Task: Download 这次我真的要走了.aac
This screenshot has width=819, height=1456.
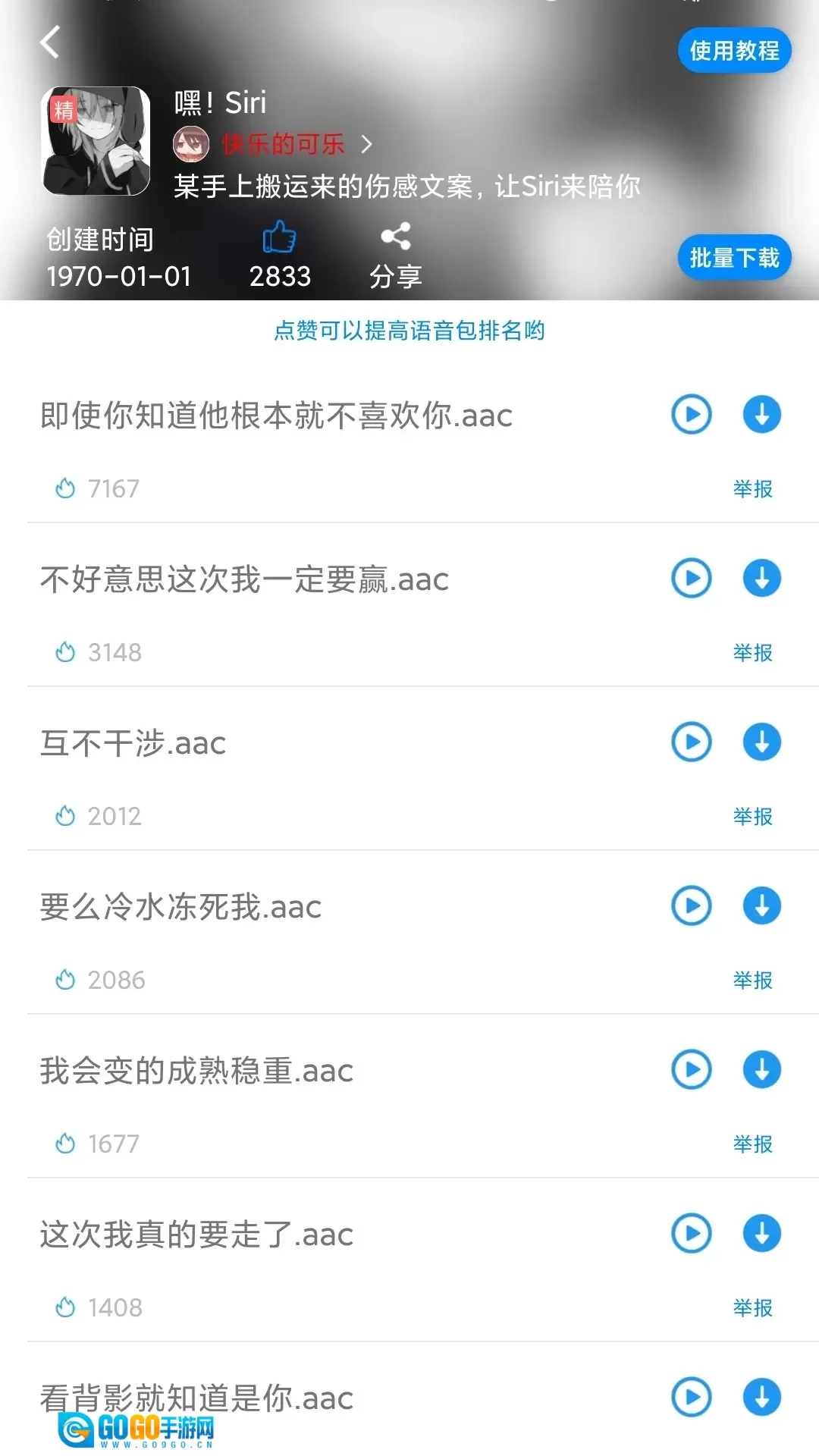Action: click(761, 1234)
